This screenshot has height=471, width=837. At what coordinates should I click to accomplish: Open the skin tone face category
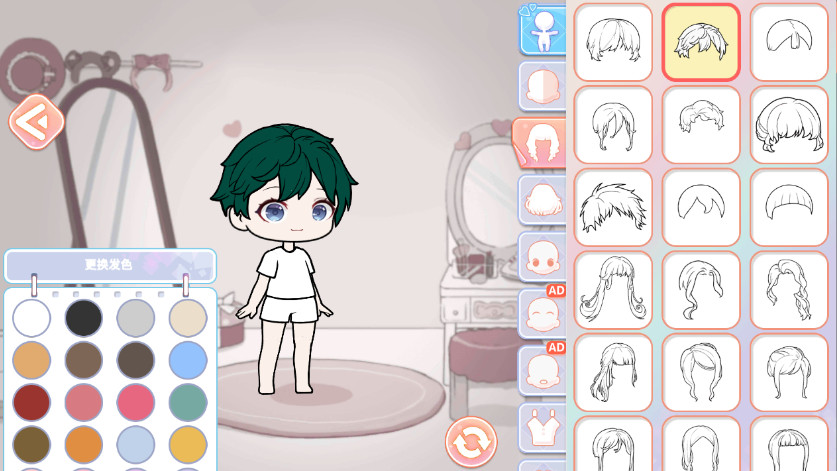click(542, 86)
